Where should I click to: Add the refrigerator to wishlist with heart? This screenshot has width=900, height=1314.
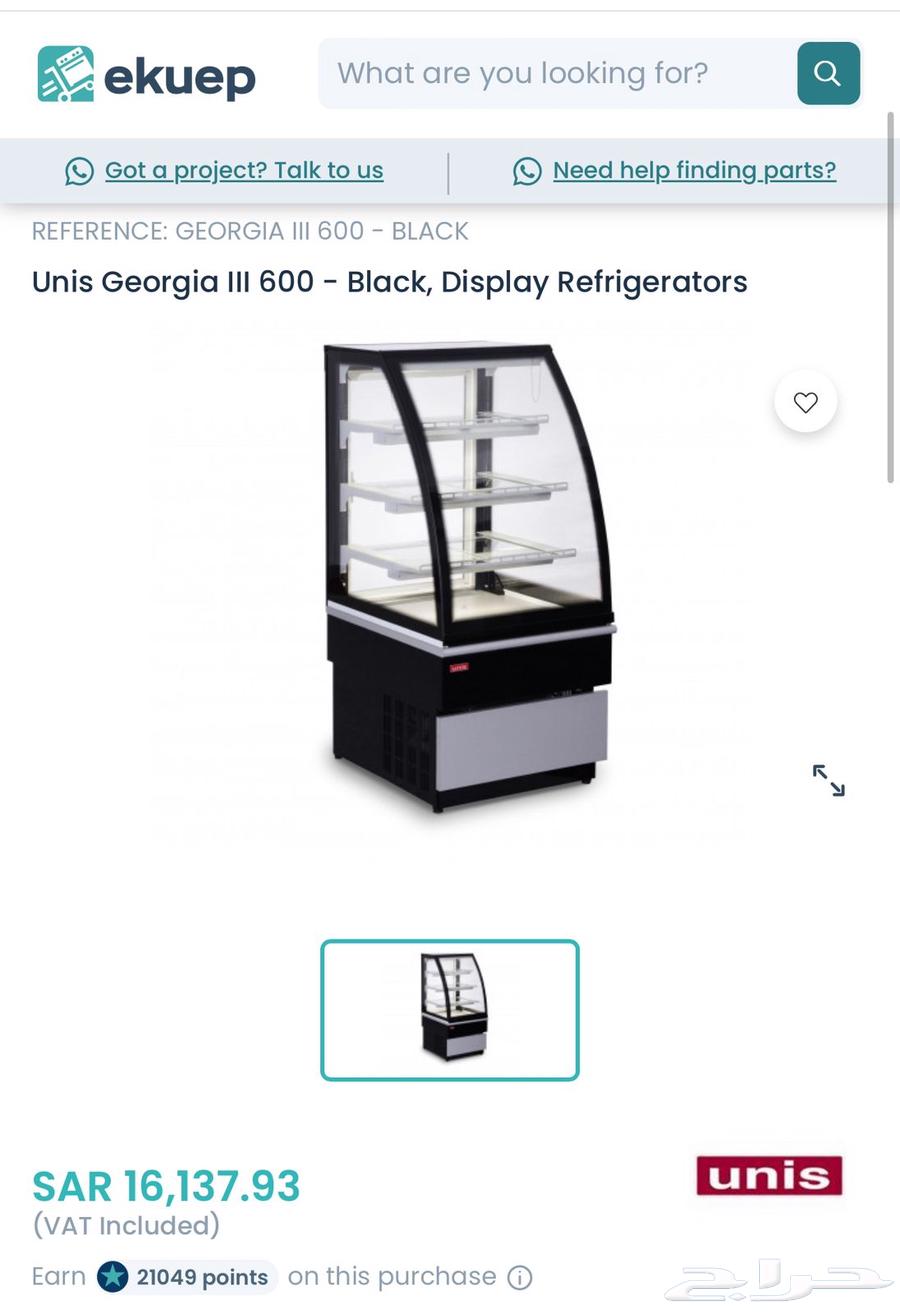coord(806,402)
